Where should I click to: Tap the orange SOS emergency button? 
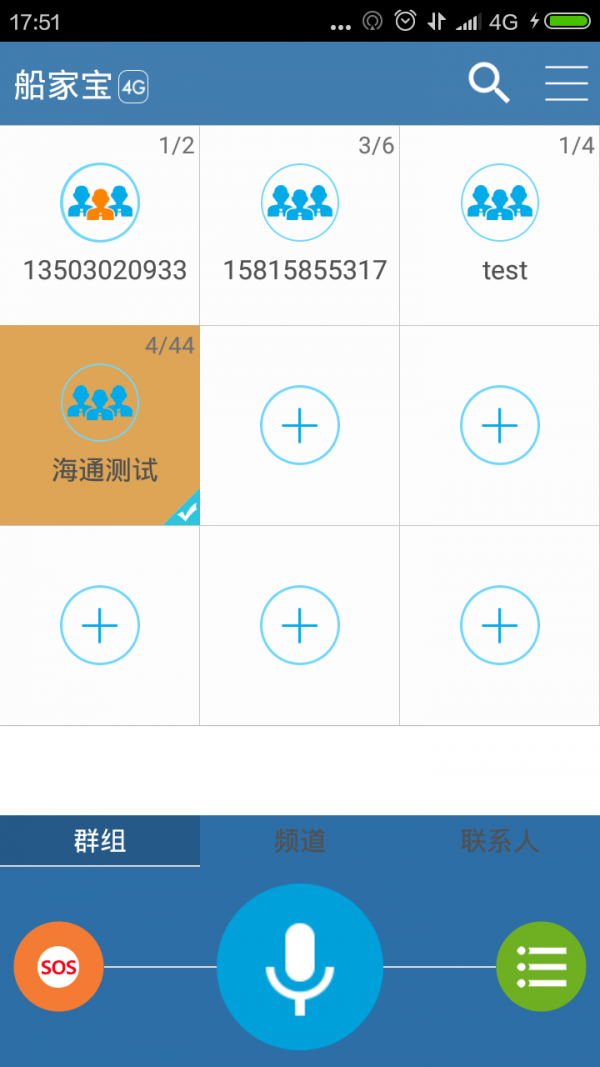(58, 967)
